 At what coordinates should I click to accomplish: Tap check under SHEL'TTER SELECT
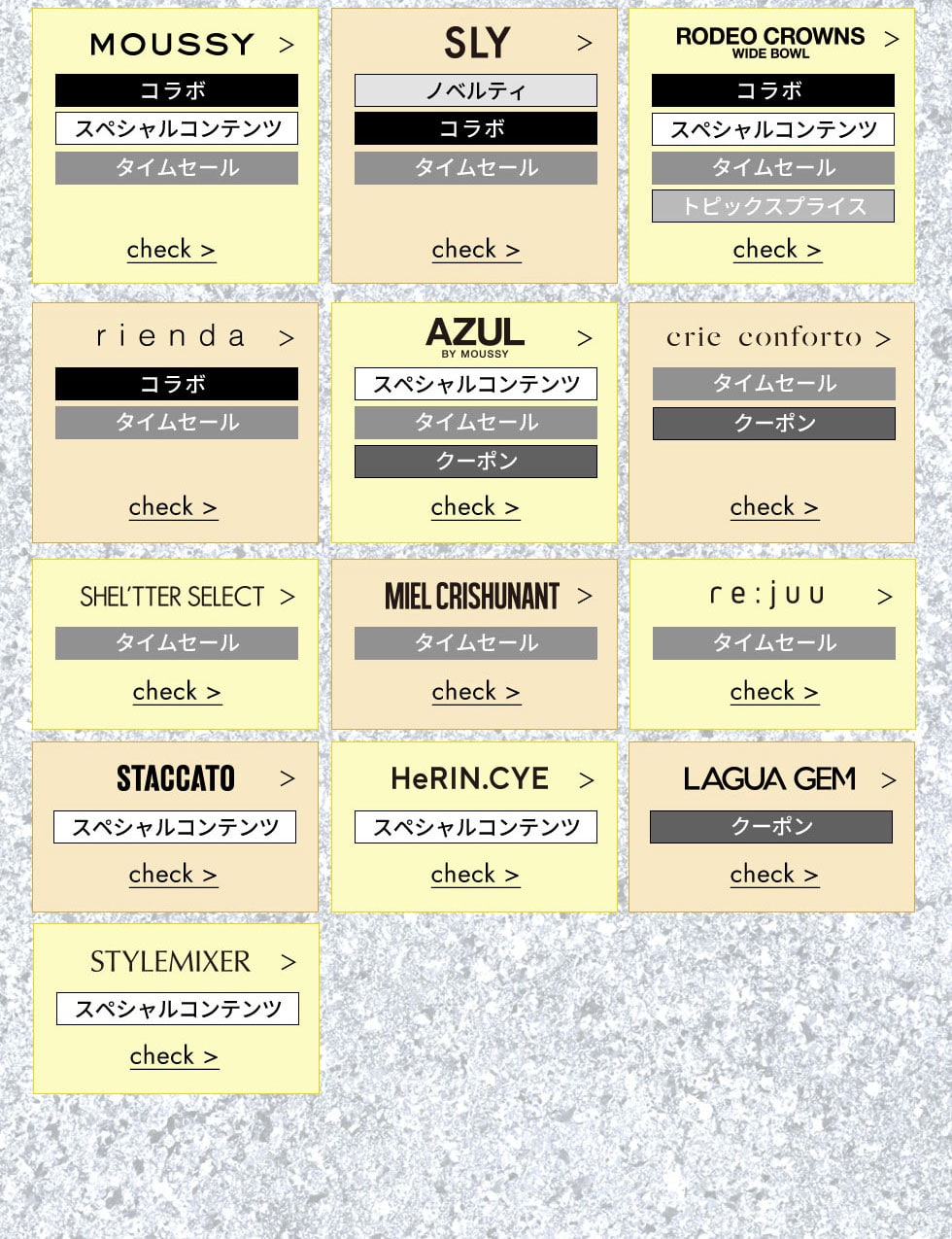177,692
